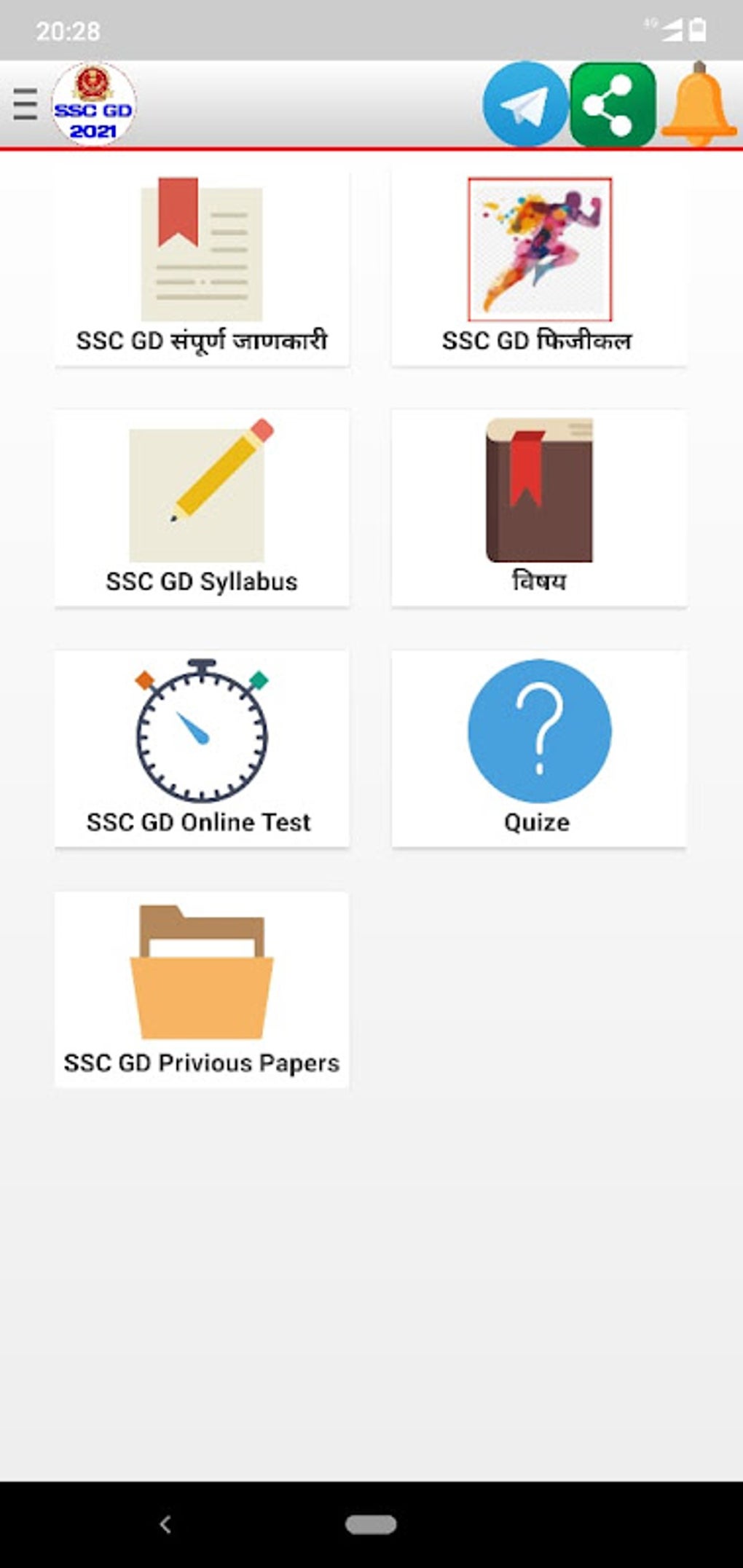Launch the Quize section
743x1568 pixels.
click(x=539, y=749)
